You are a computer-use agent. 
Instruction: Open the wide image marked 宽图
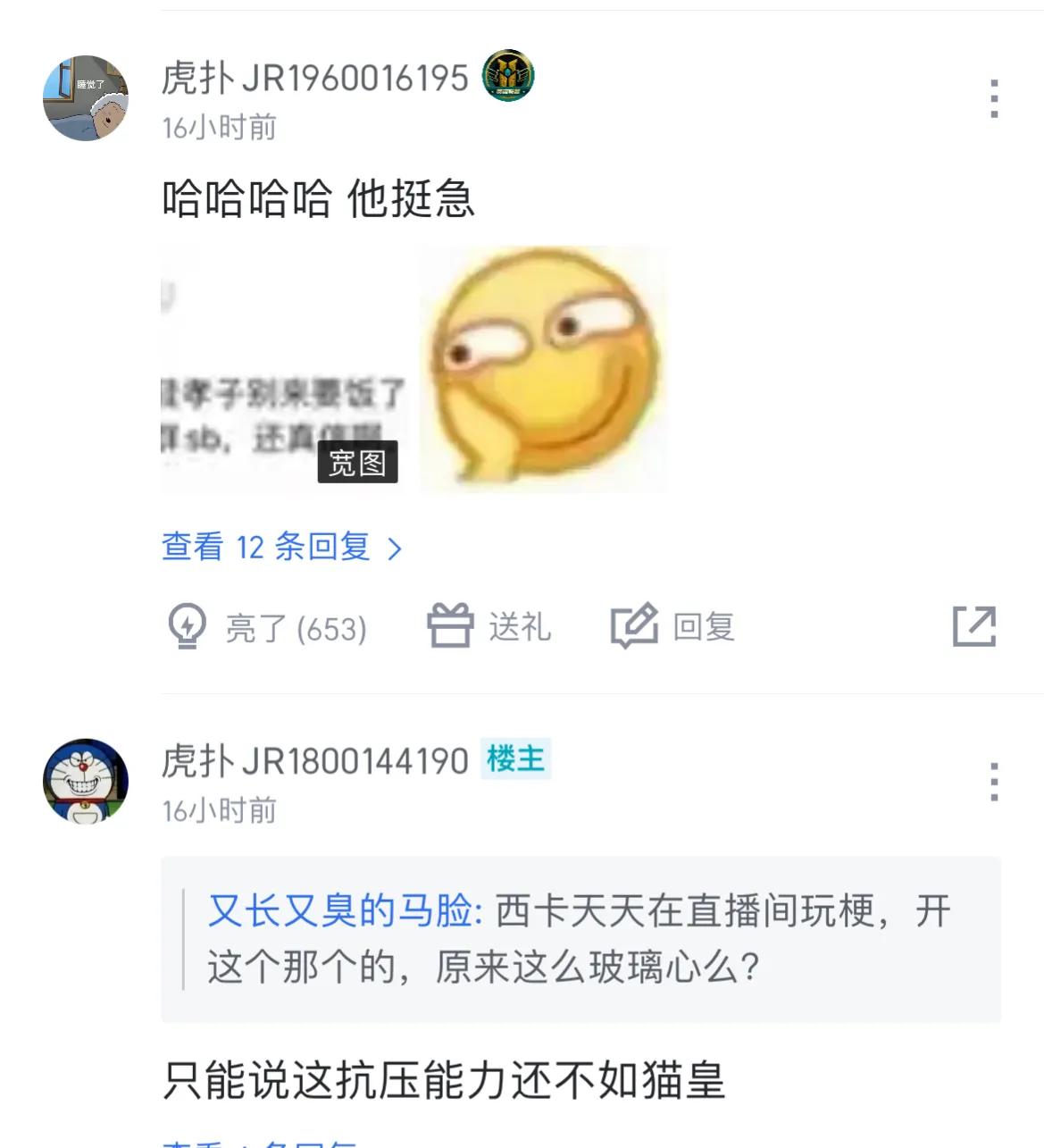pyautogui.click(x=284, y=369)
